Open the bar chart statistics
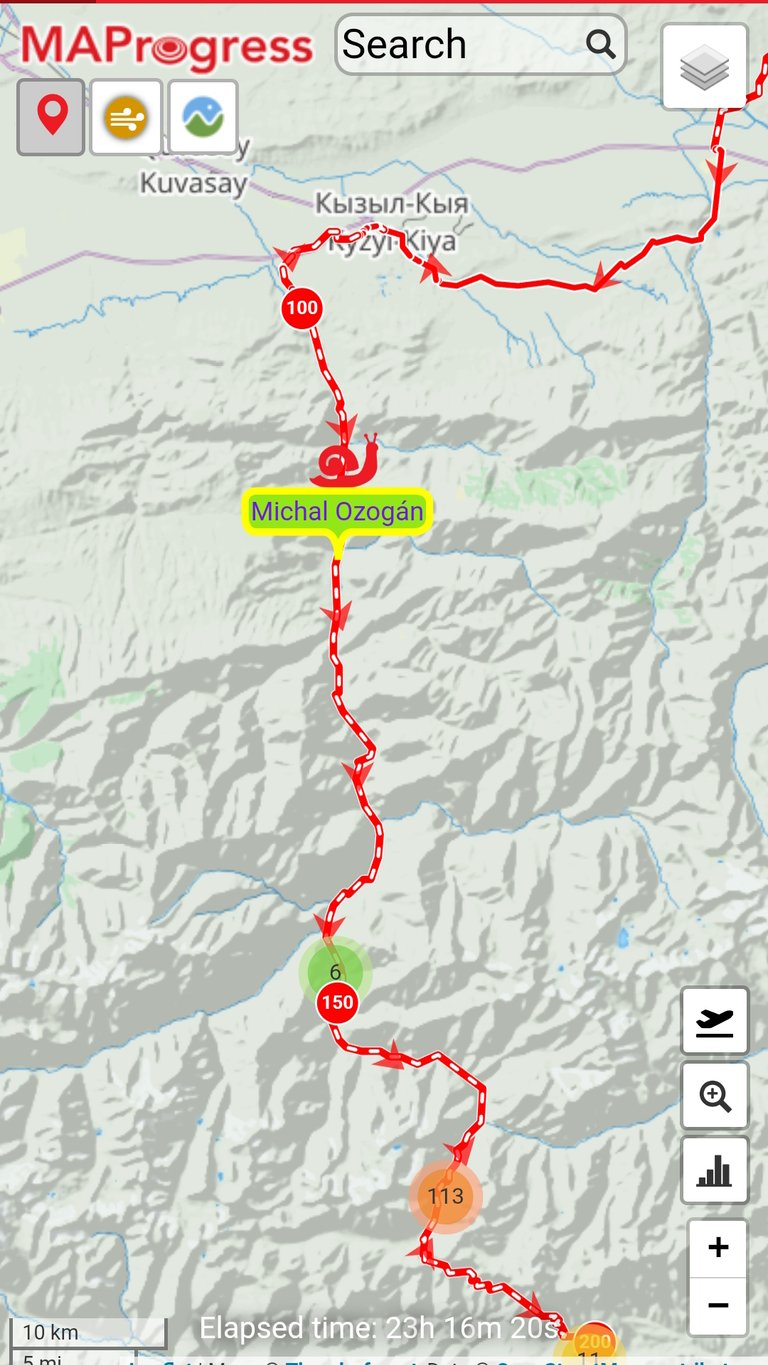 tap(715, 1170)
